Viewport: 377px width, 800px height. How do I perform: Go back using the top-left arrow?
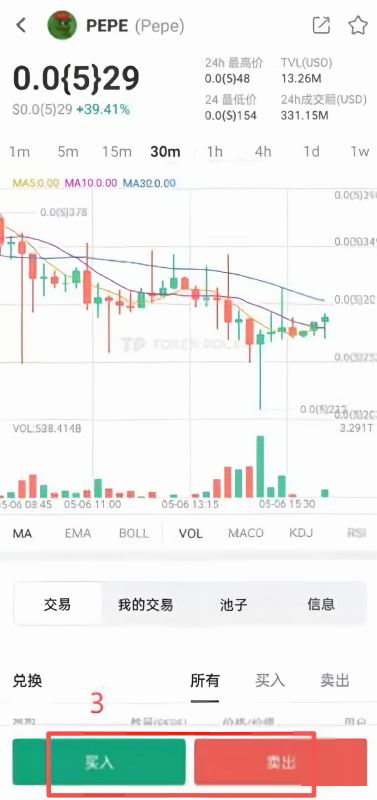click(21, 25)
